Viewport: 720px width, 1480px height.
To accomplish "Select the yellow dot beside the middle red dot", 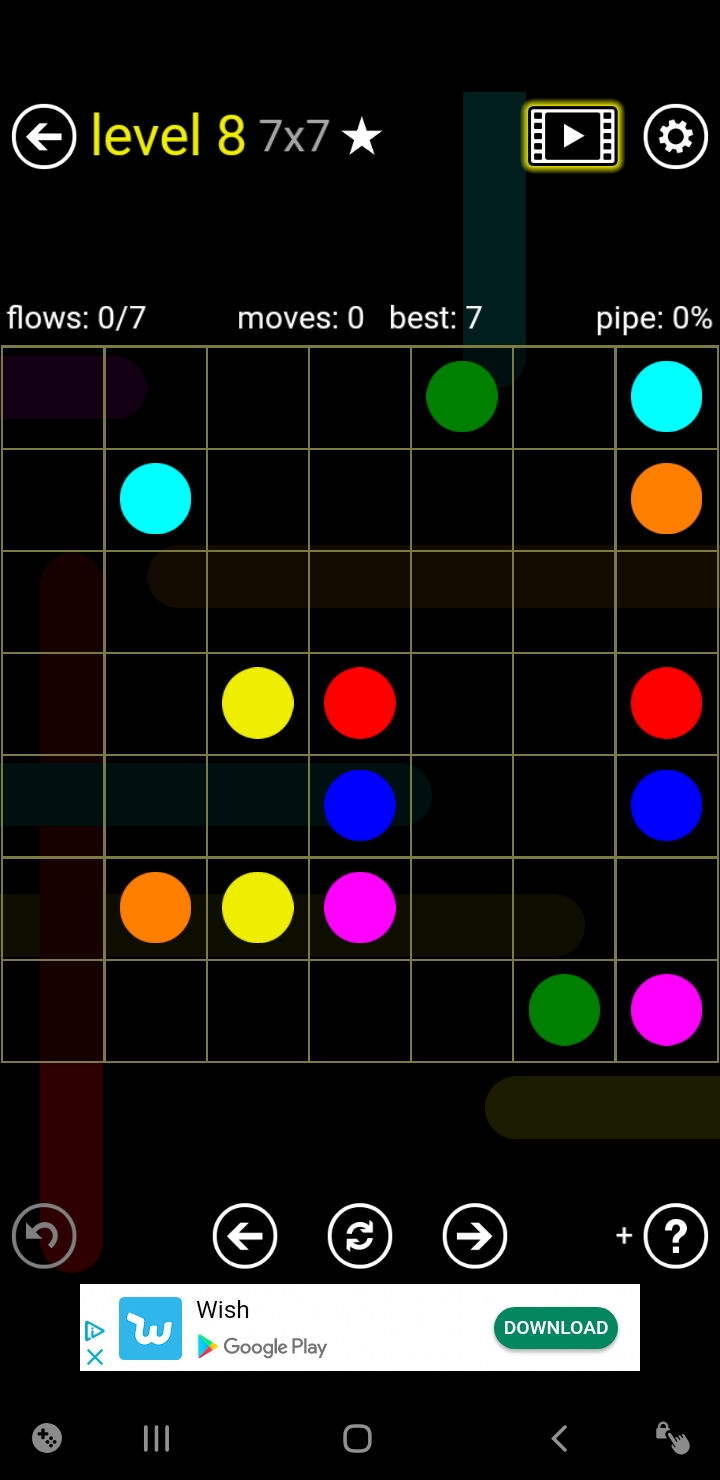I will click(x=257, y=703).
